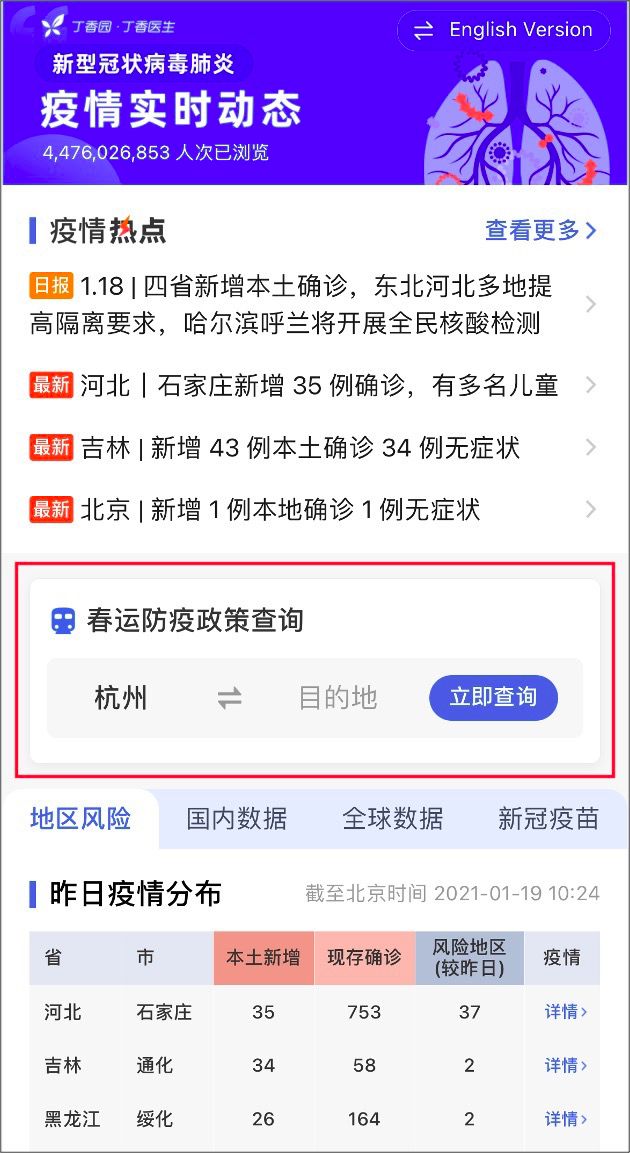Switch to 新冠疫苗 tab
The image size is (630, 1153).
tap(548, 820)
